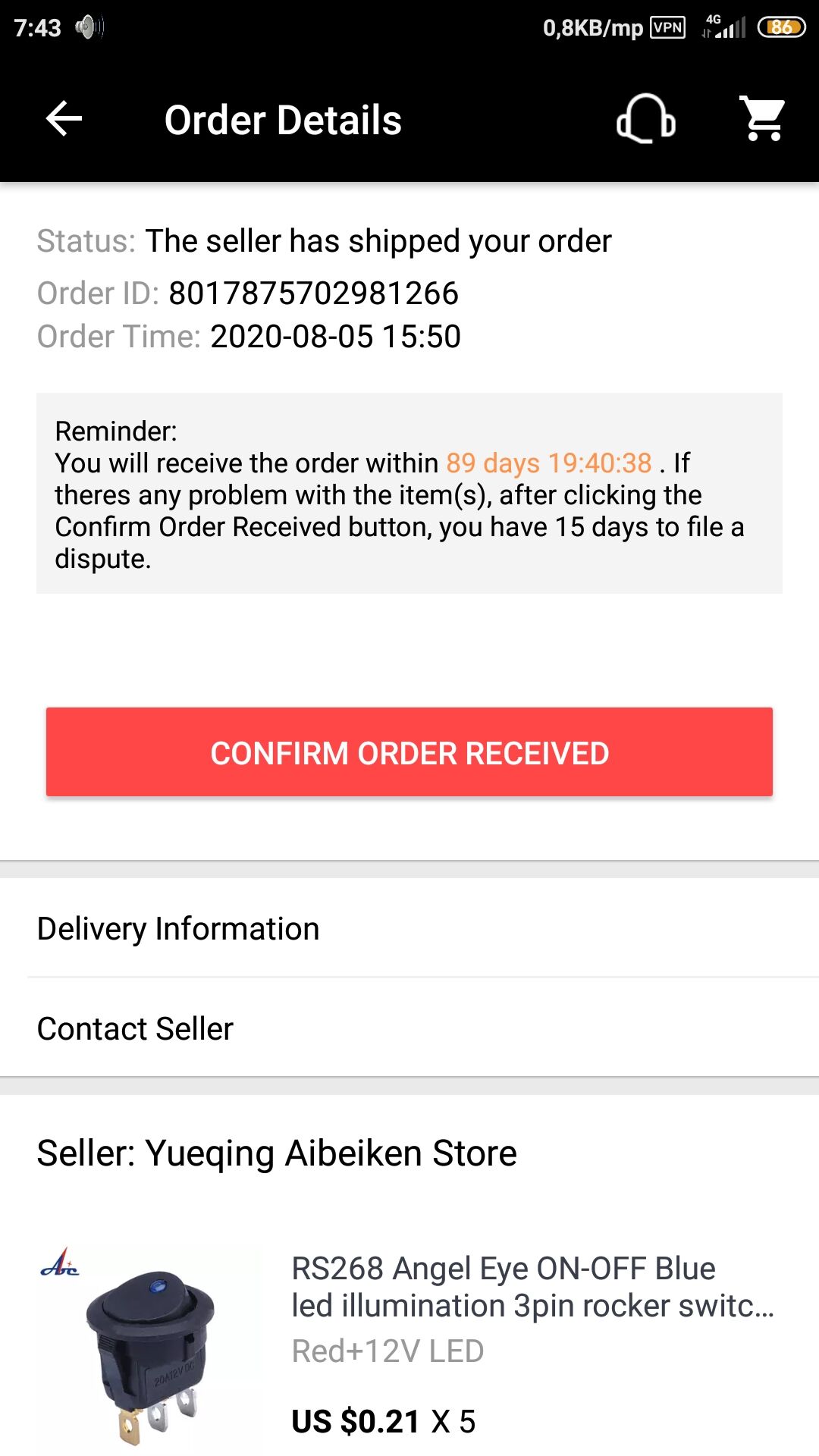Open Contact Seller
Viewport: 819px width, 1456px height.
[409, 1028]
